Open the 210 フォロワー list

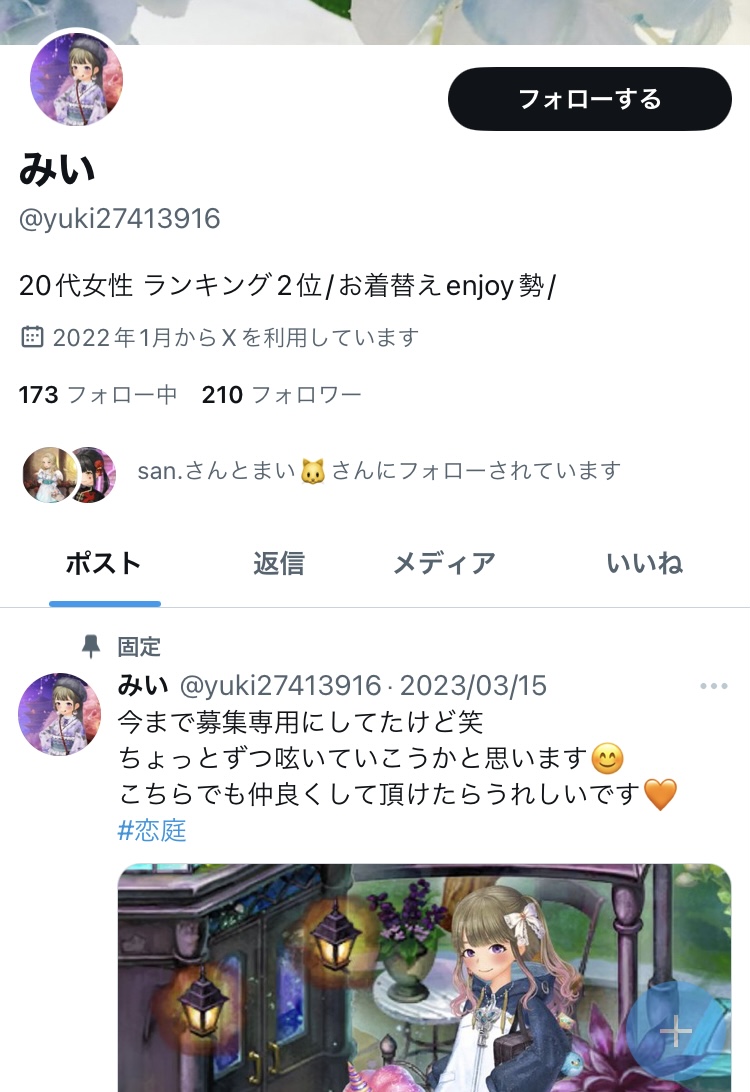[x=281, y=395]
